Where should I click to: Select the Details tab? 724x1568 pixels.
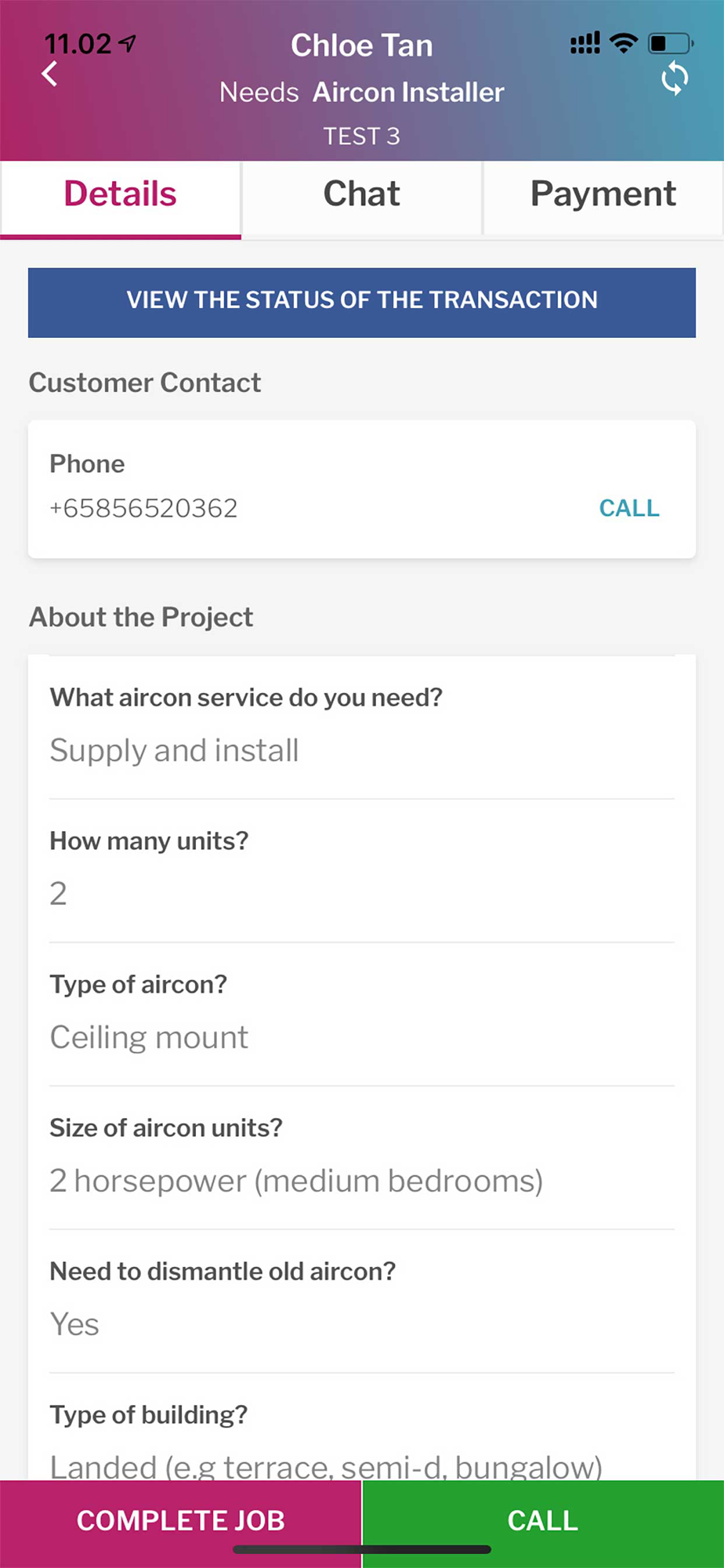(x=121, y=198)
